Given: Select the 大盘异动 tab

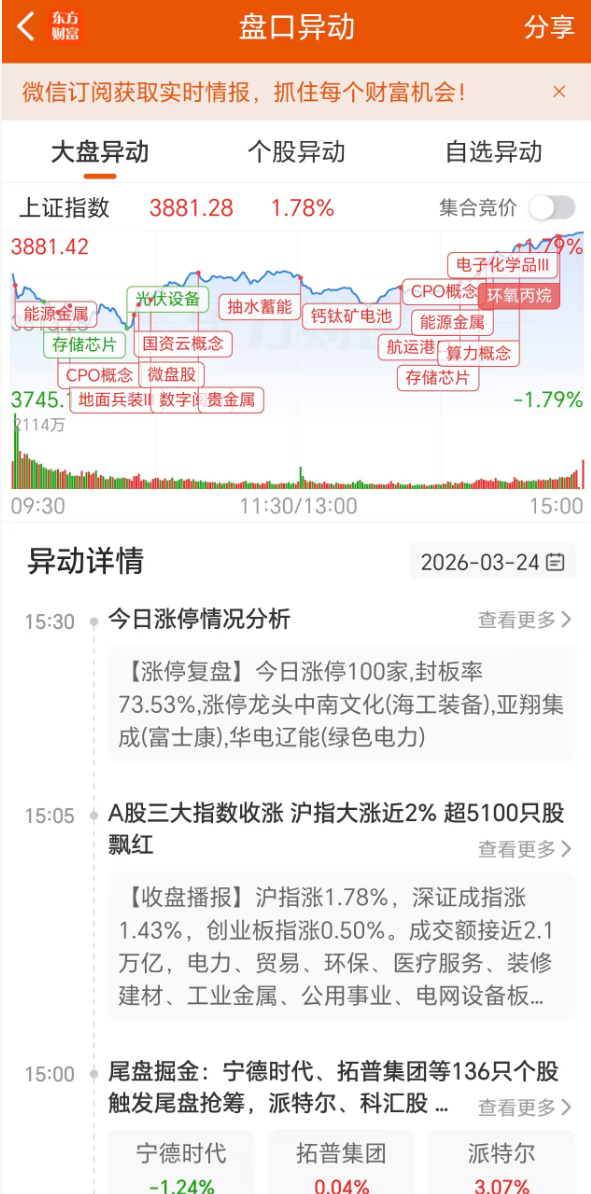Looking at the screenshot, I should point(100,152).
